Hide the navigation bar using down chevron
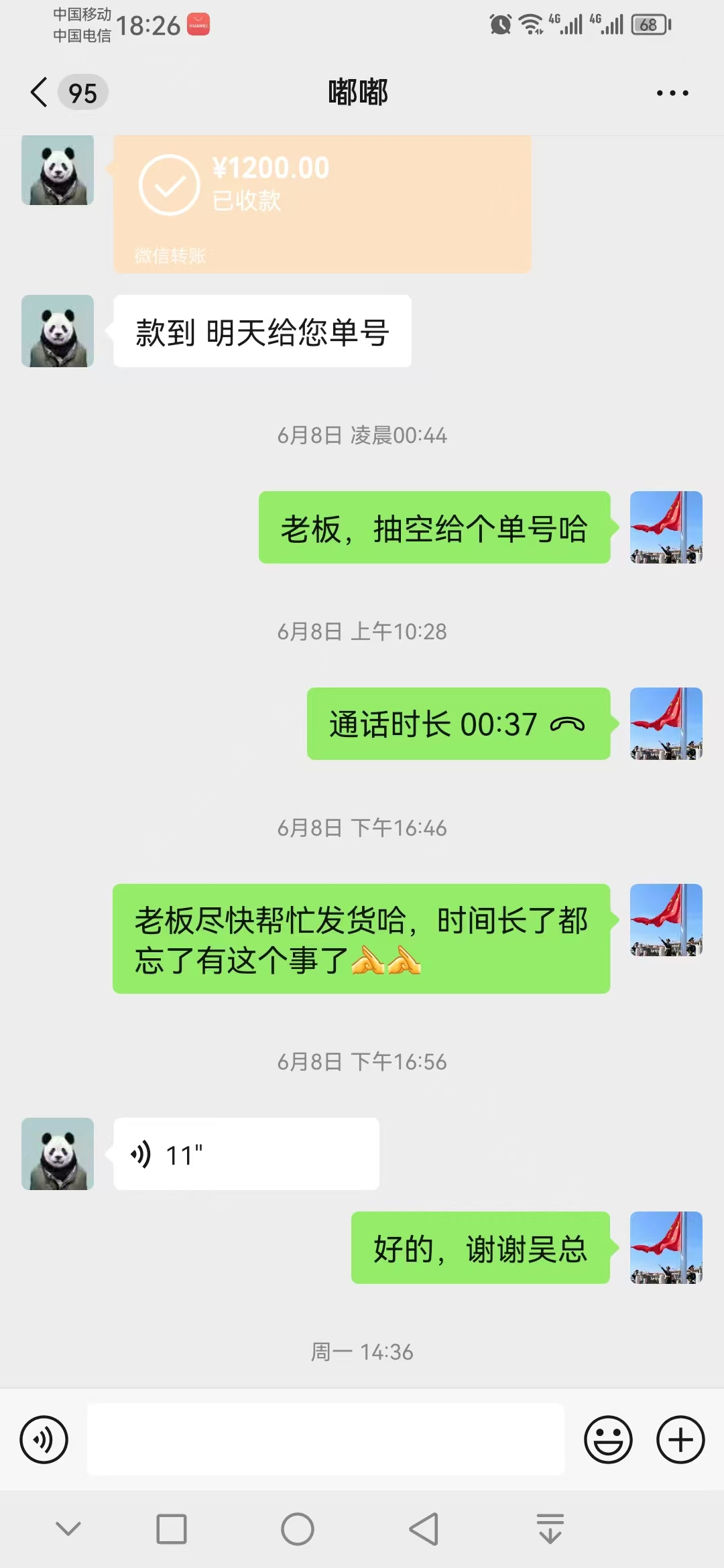724x1568 pixels. click(68, 1529)
